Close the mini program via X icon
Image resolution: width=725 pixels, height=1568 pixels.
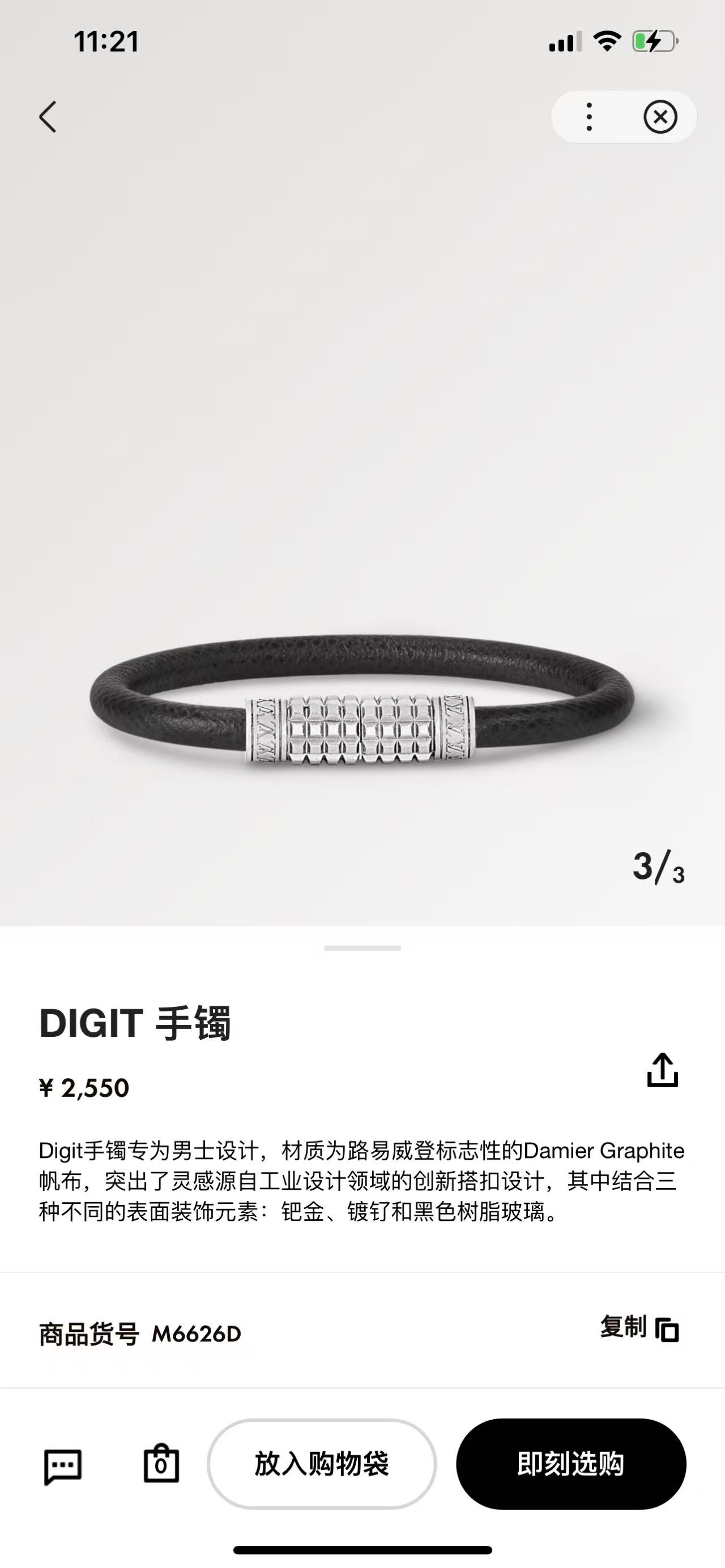pyautogui.click(x=660, y=117)
